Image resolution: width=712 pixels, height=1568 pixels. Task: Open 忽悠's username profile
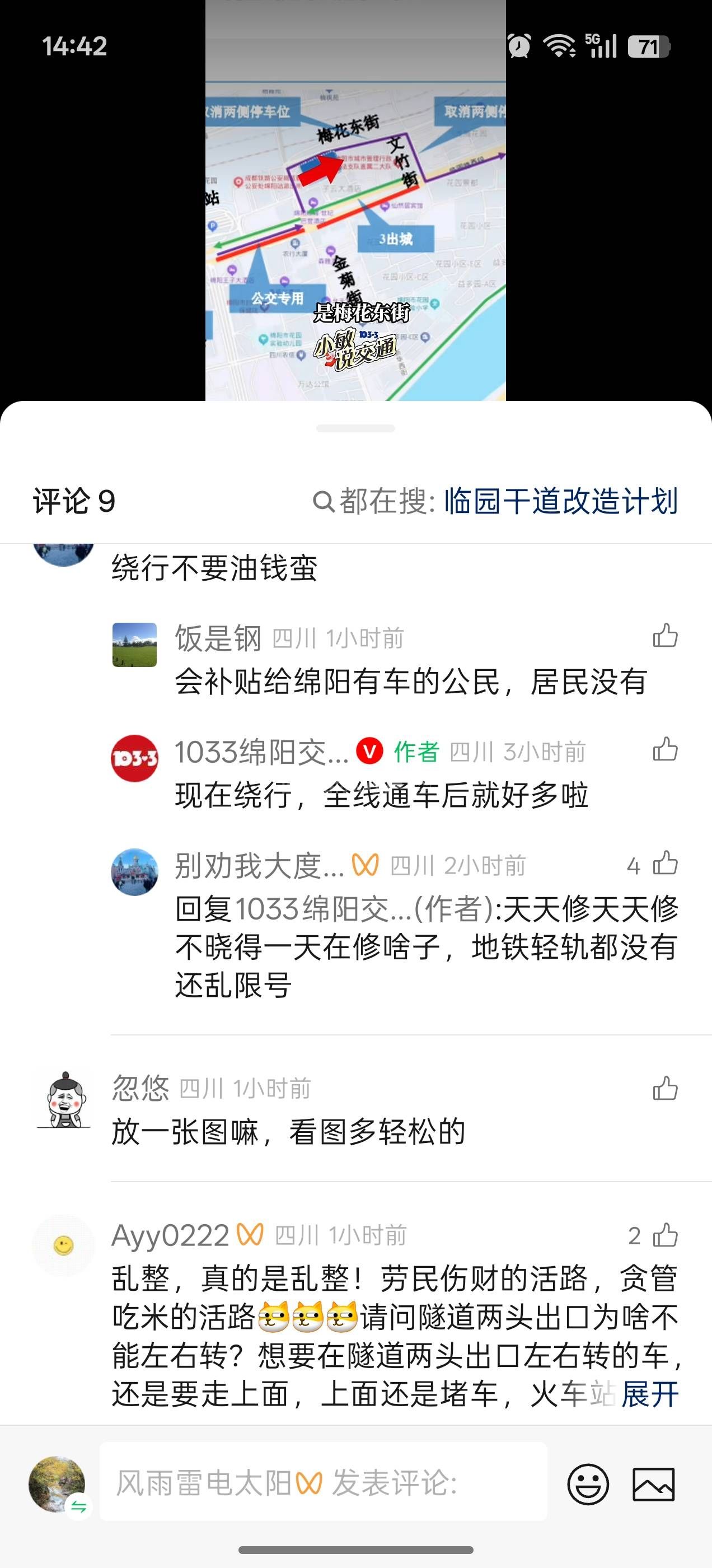click(140, 1088)
